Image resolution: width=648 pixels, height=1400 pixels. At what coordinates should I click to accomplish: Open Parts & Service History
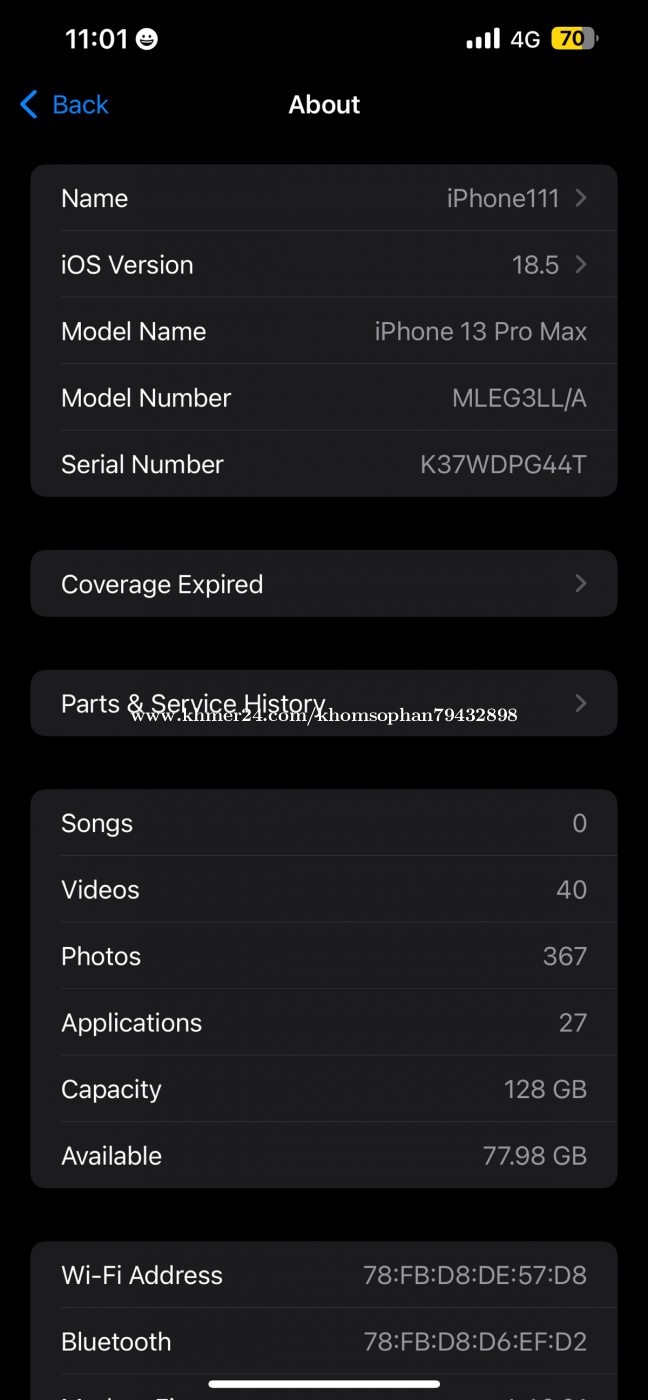(324, 704)
